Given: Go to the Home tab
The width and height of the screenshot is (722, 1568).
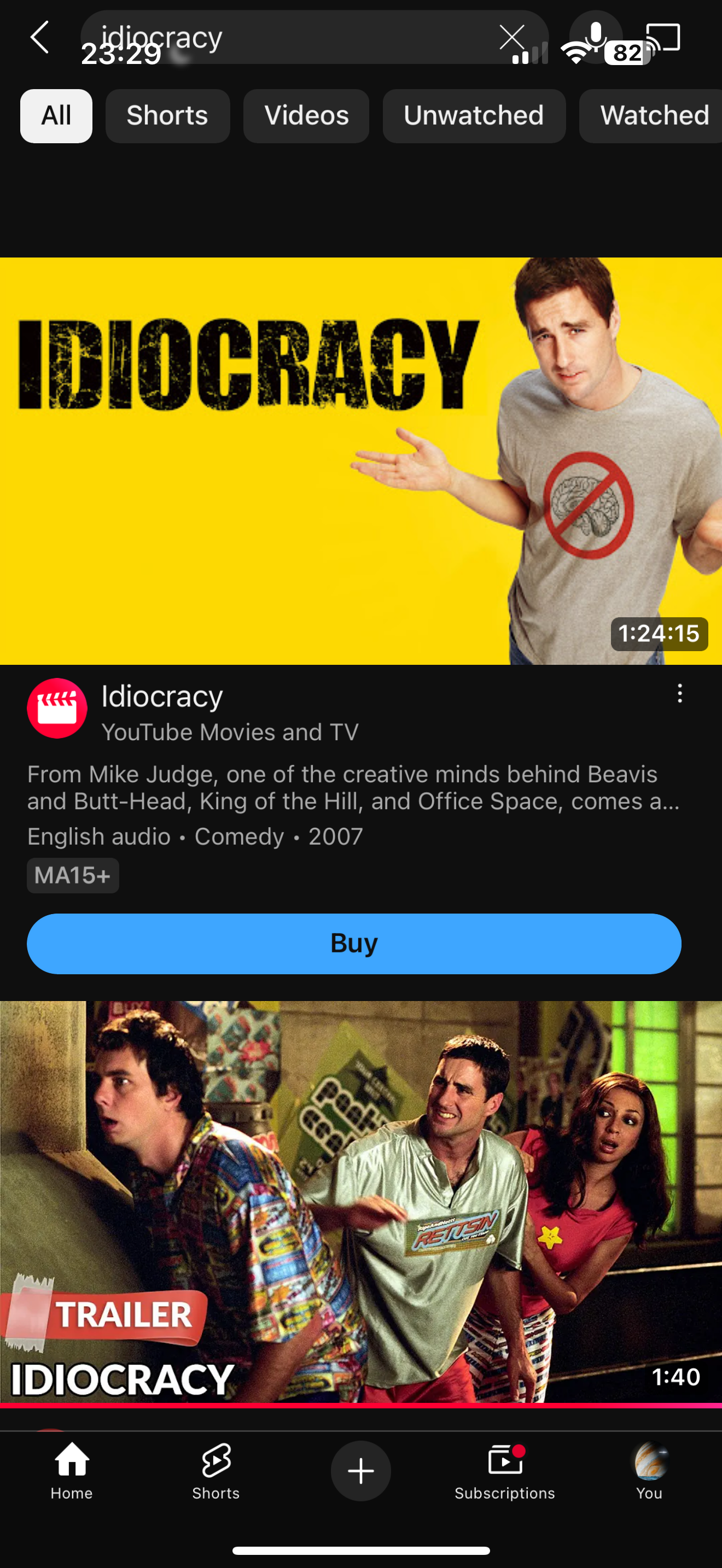Looking at the screenshot, I should pyautogui.click(x=72, y=1471).
